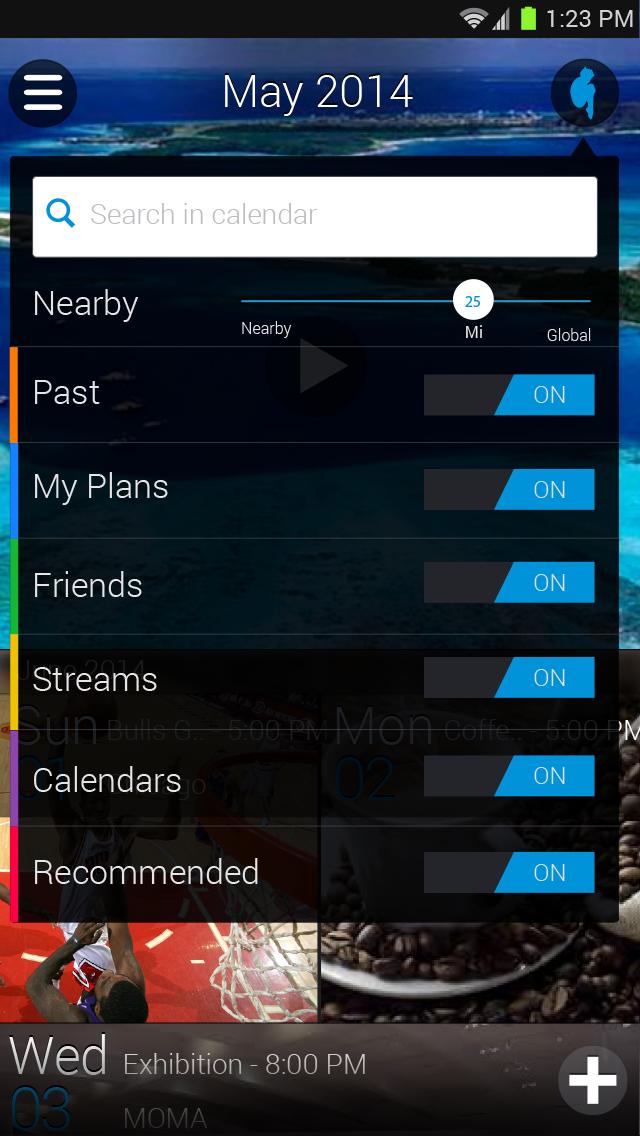
Task: Disable the My Plans switch
Action: click(x=509, y=490)
